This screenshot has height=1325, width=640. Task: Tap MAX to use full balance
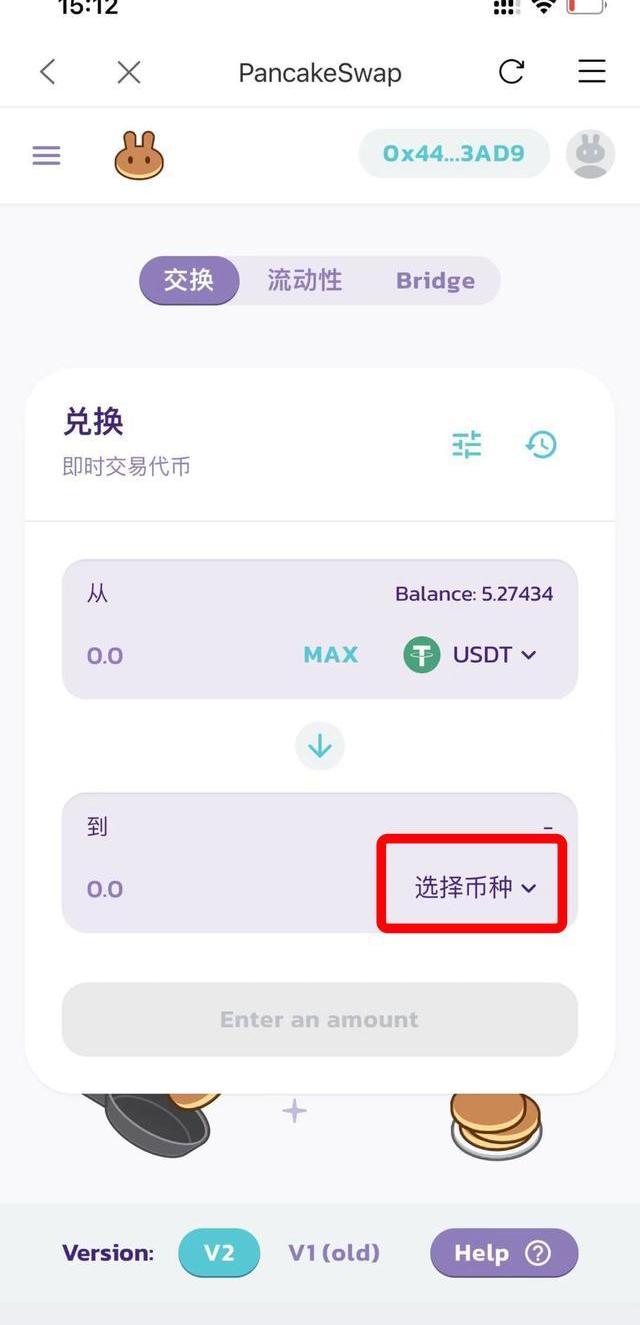(x=330, y=655)
